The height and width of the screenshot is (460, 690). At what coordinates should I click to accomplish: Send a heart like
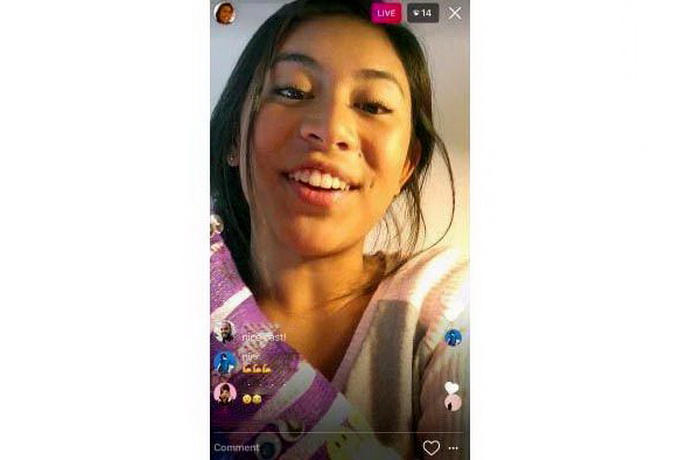pyautogui.click(x=431, y=447)
